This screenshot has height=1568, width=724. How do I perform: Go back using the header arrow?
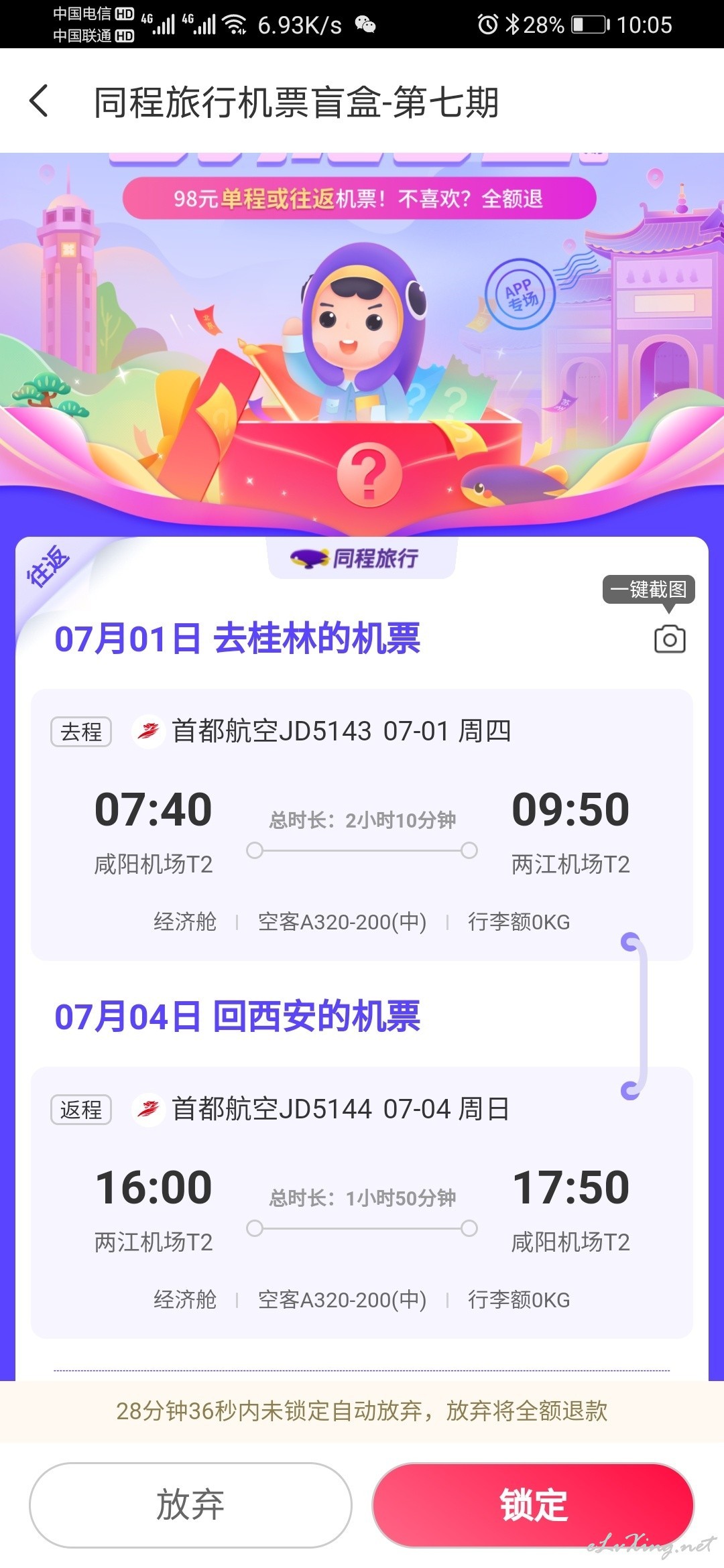(x=39, y=101)
